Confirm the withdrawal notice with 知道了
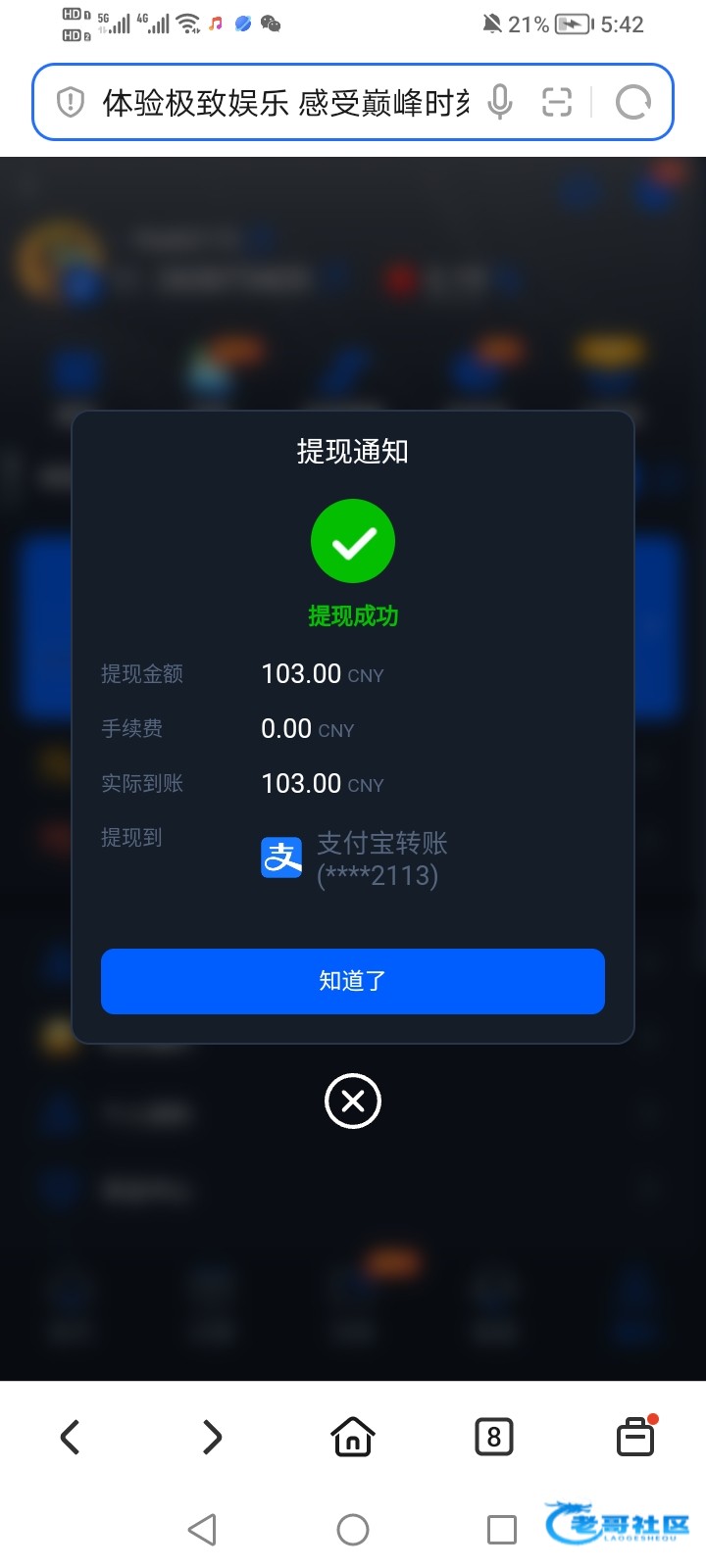The width and height of the screenshot is (706, 1568). [353, 981]
